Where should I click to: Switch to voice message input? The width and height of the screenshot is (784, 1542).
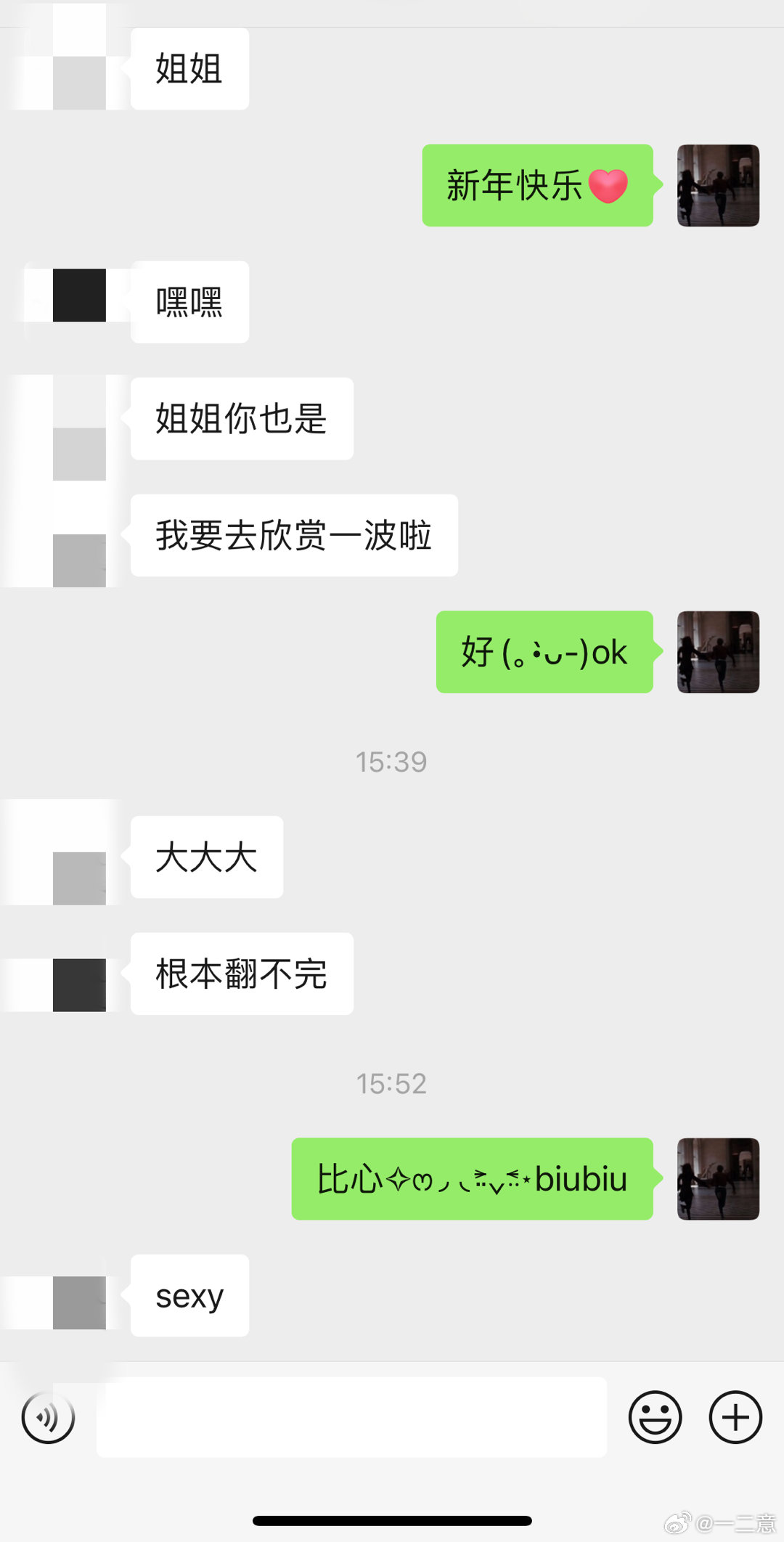48,1416
